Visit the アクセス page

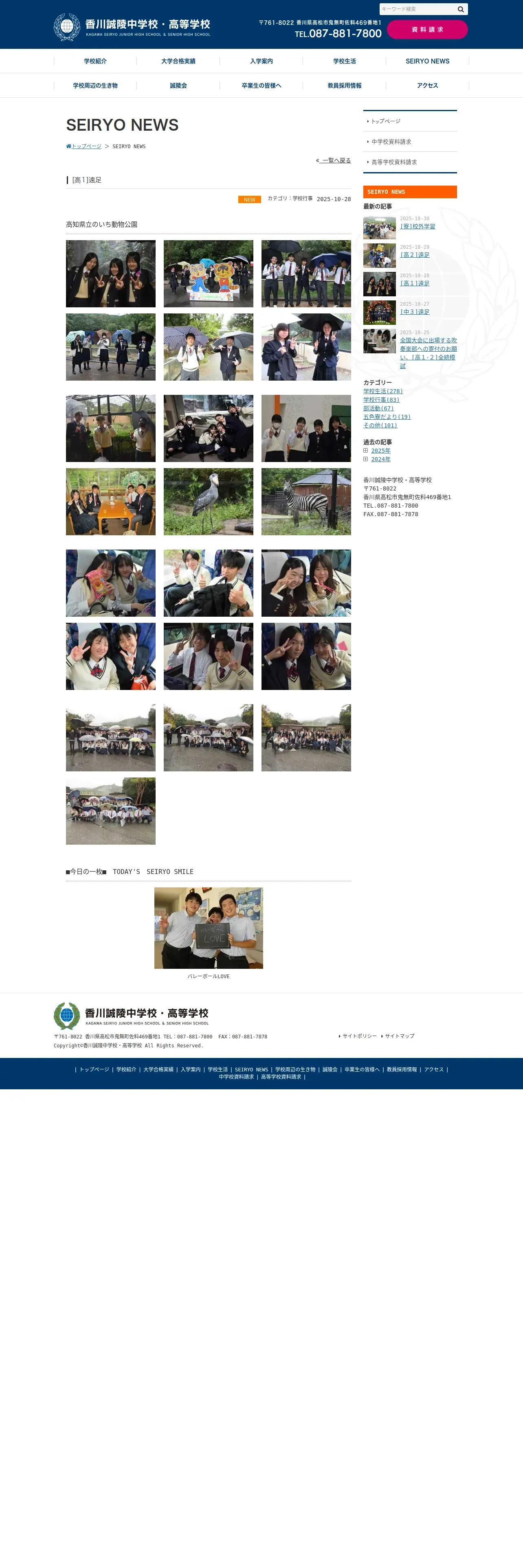427,85
